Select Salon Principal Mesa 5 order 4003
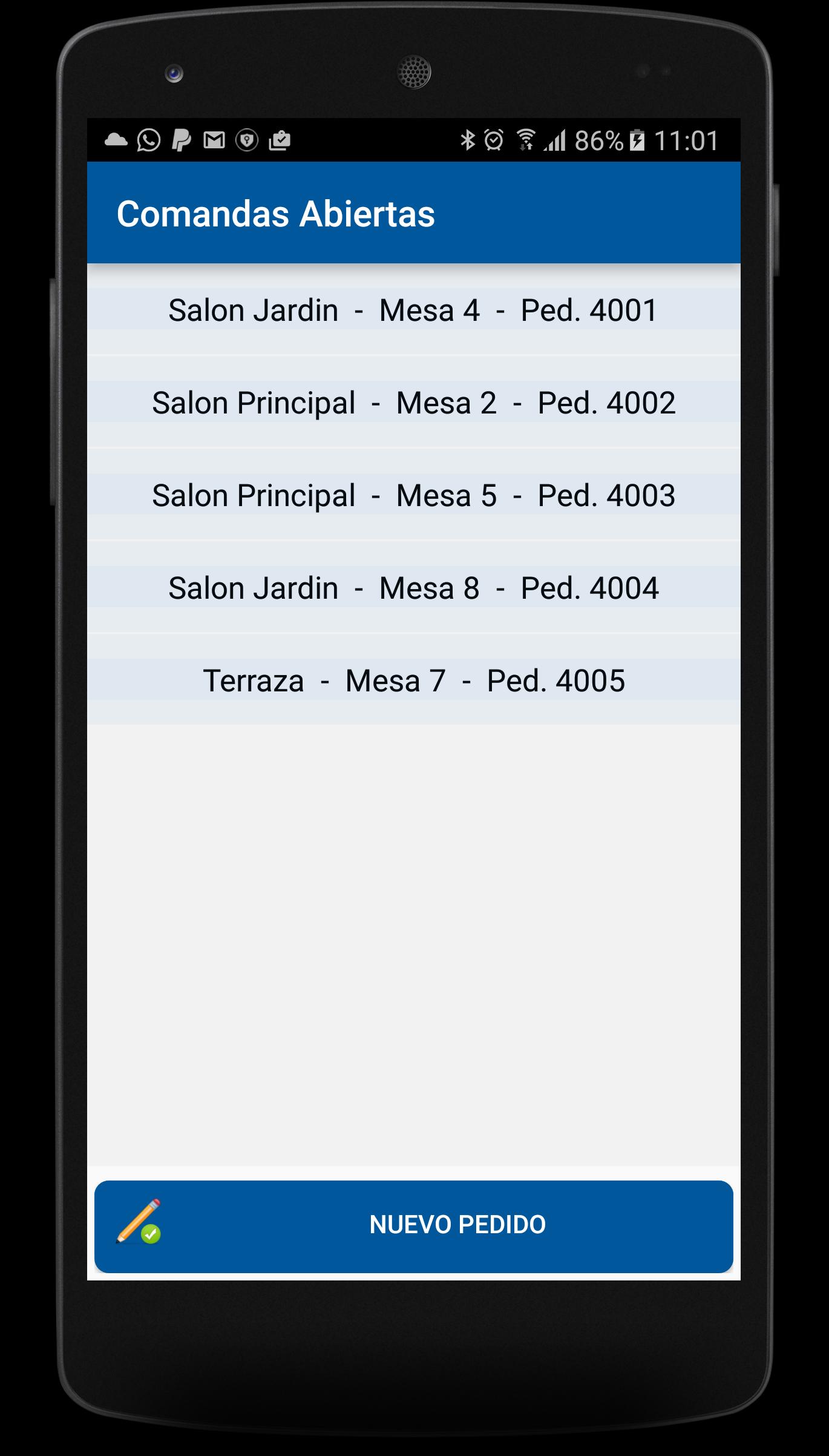The width and height of the screenshot is (829, 1456). [413, 495]
